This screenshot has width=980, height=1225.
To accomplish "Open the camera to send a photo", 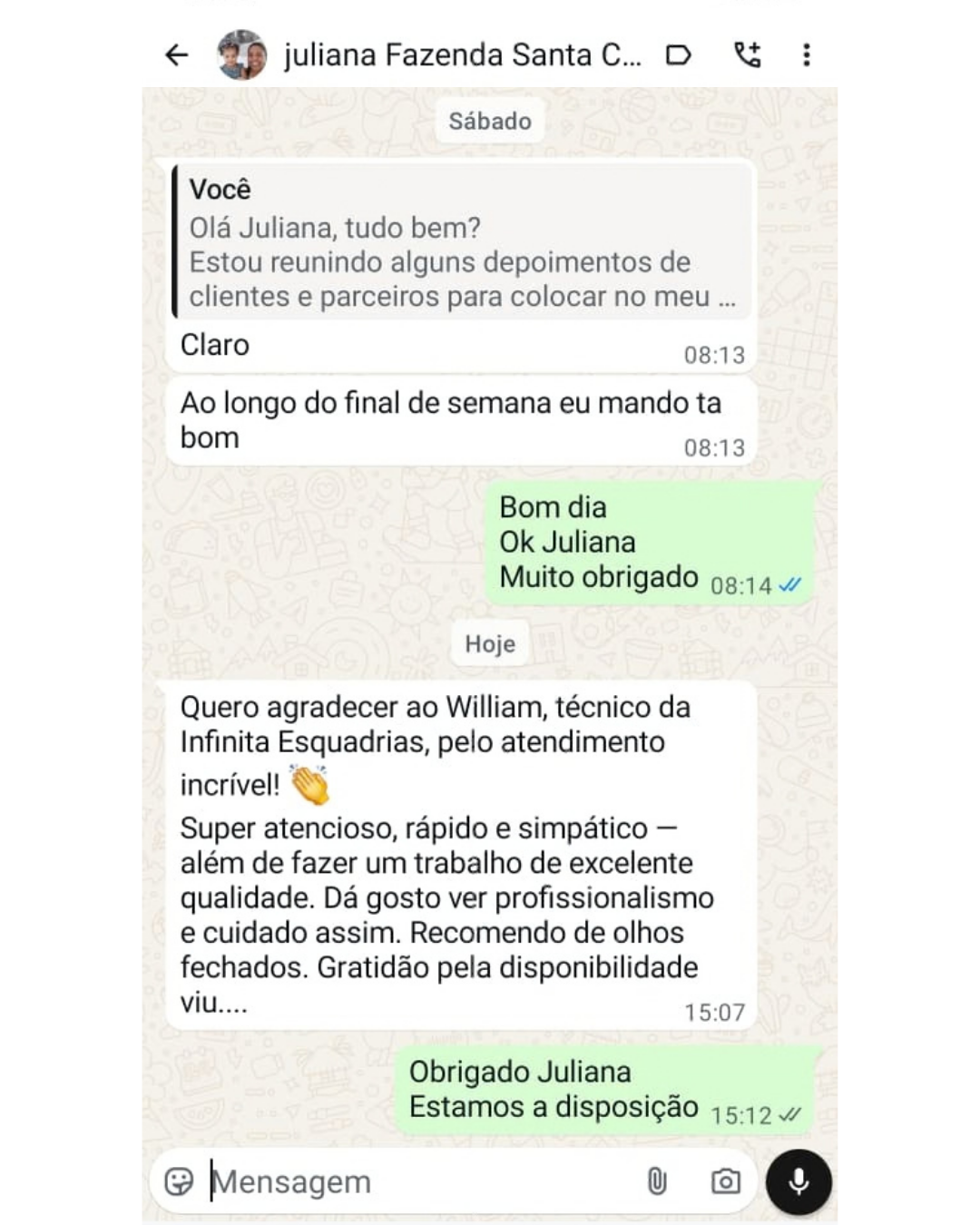I will pos(725,1181).
